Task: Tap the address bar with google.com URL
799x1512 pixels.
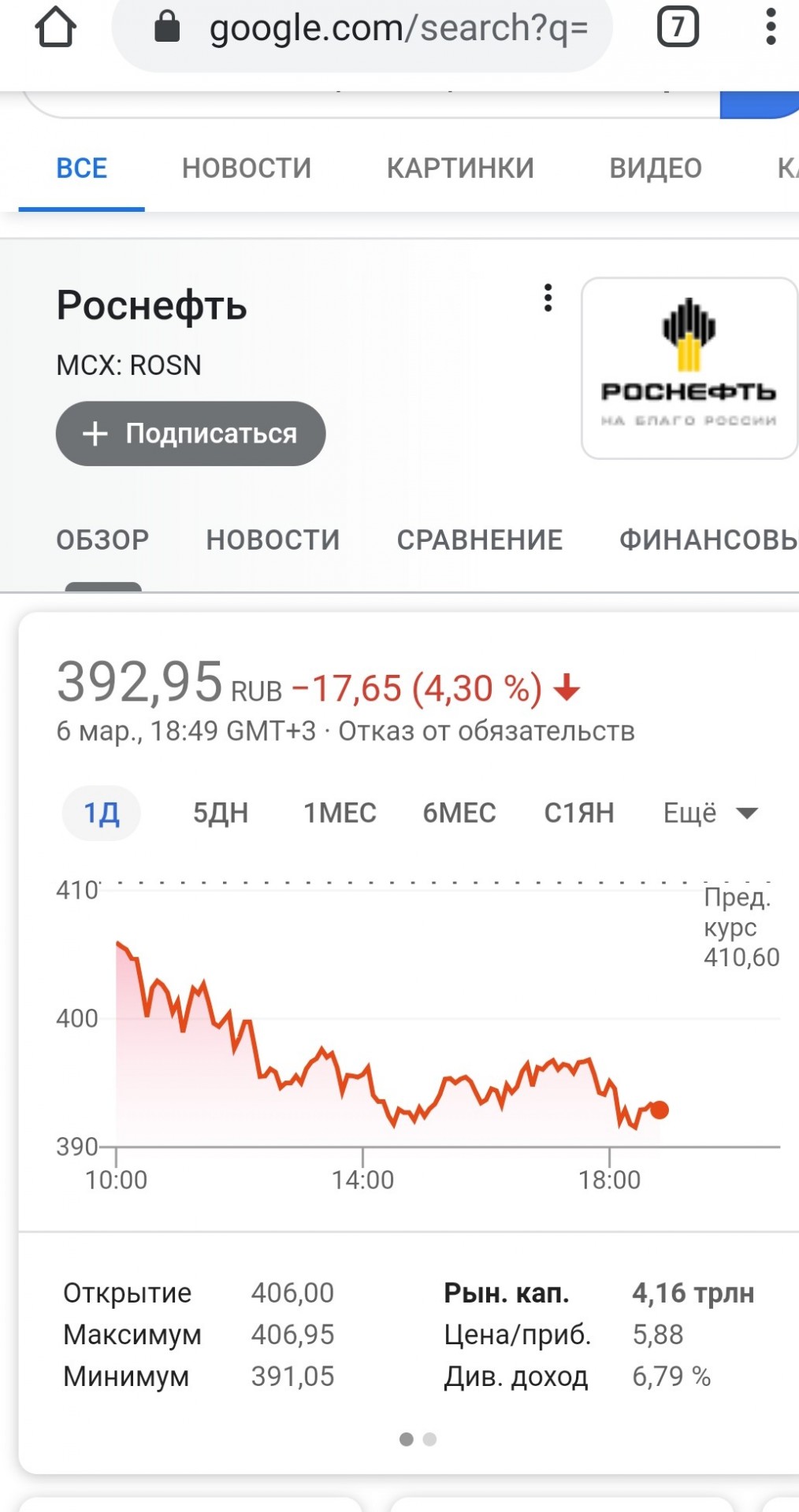Action: coord(362,30)
